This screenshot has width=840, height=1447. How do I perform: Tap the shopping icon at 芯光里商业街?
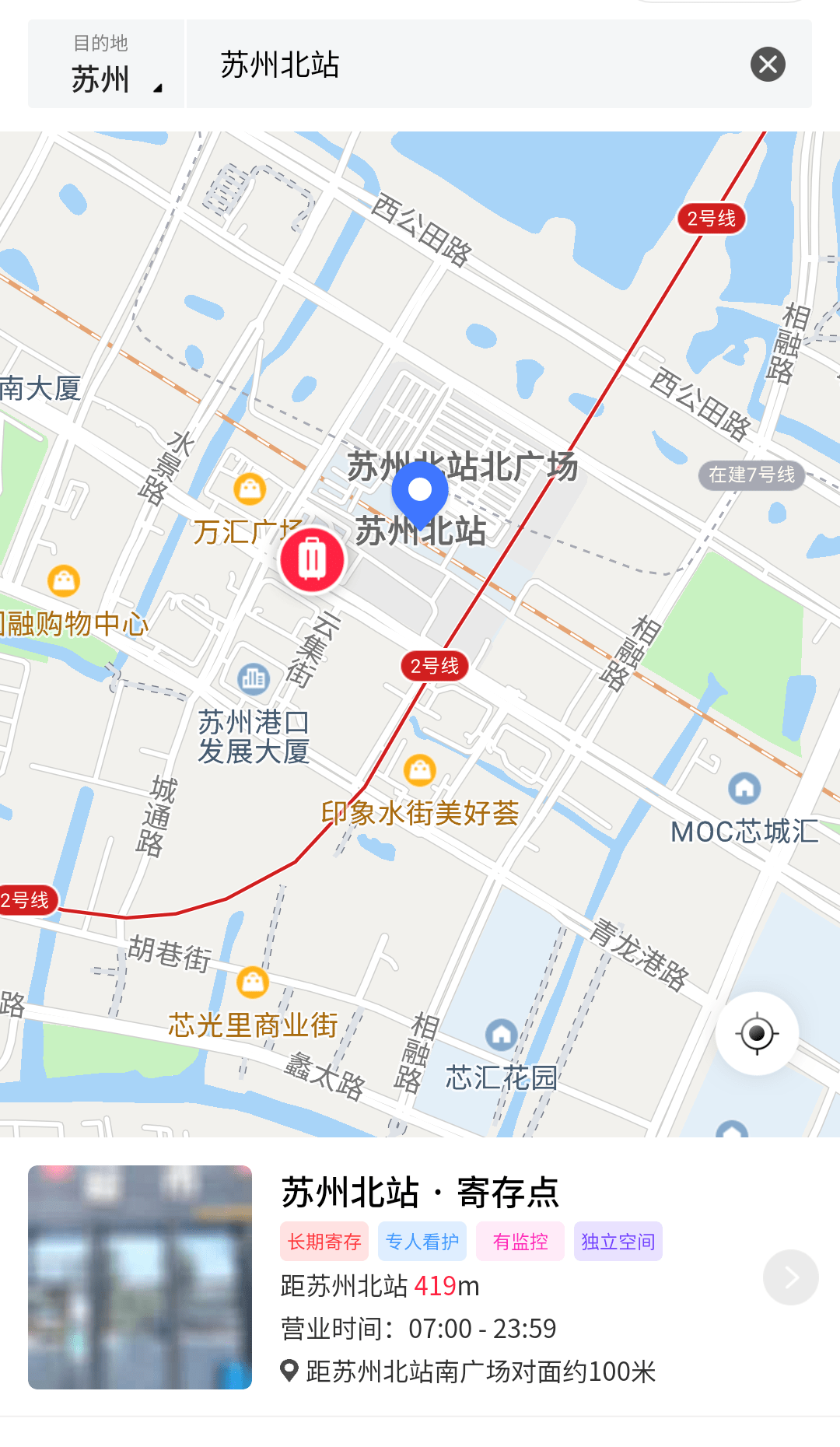[x=252, y=983]
